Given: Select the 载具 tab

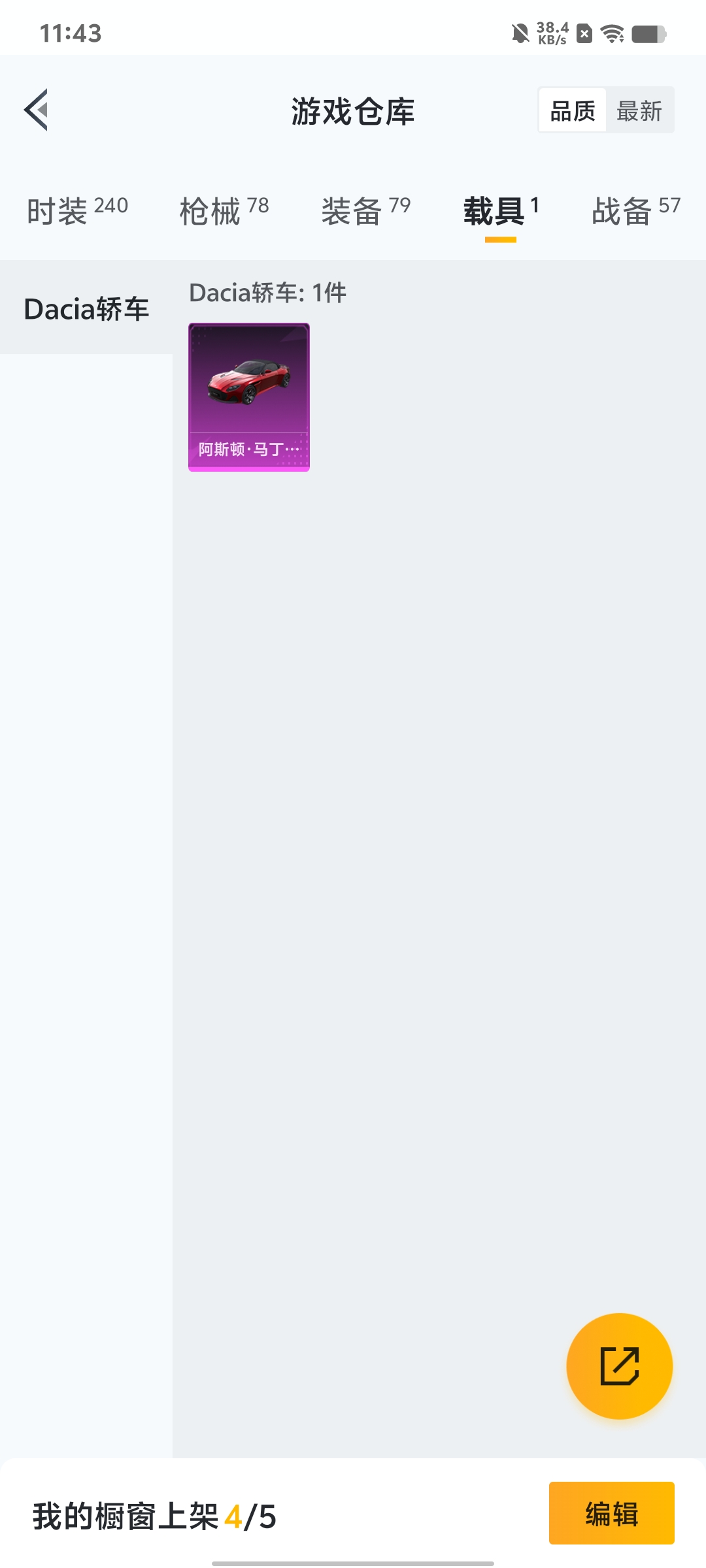Looking at the screenshot, I should (x=501, y=211).
